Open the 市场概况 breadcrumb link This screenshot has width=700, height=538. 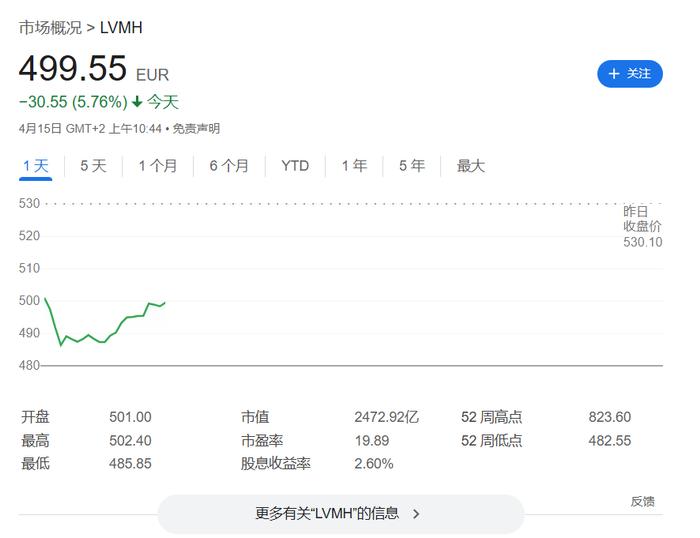[50, 27]
